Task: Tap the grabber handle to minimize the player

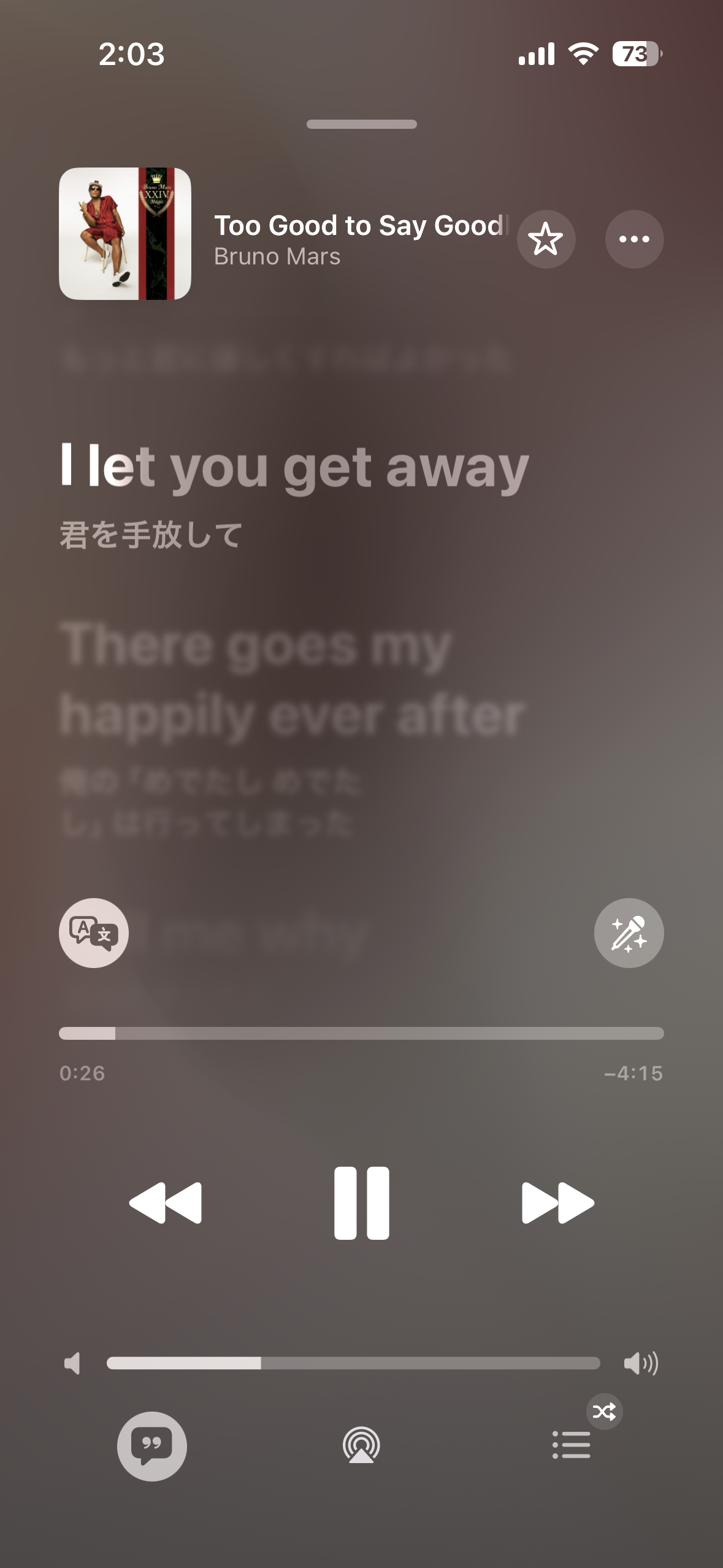Action: [x=361, y=125]
